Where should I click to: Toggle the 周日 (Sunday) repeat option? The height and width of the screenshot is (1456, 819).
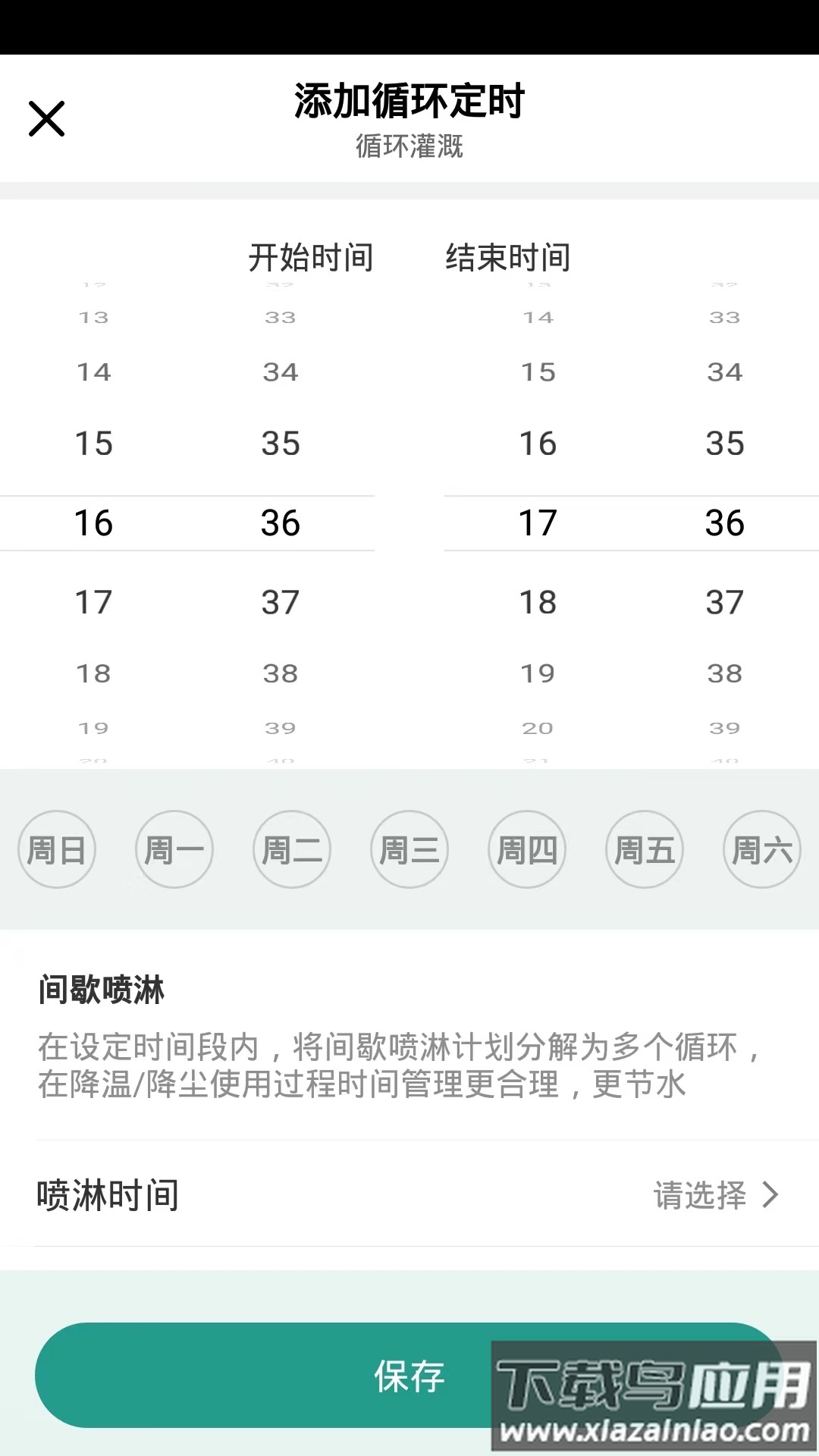(57, 849)
